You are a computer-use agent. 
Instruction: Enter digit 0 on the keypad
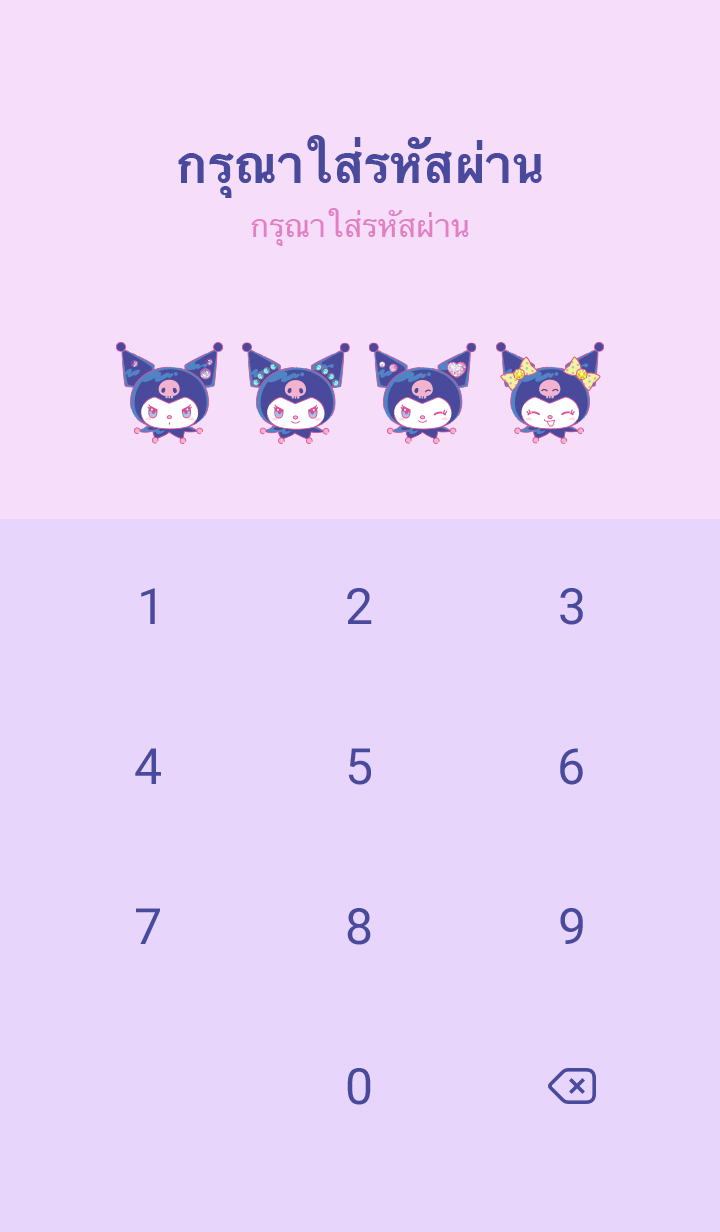359,1087
